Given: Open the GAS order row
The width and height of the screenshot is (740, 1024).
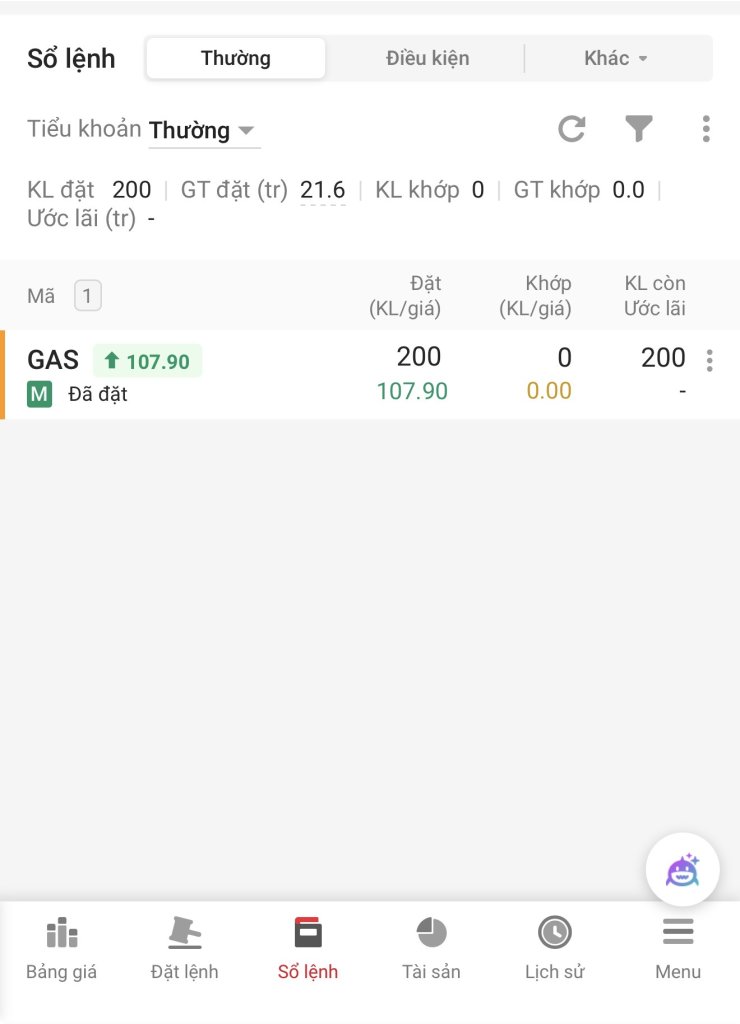Looking at the screenshot, I should pos(300,374).
